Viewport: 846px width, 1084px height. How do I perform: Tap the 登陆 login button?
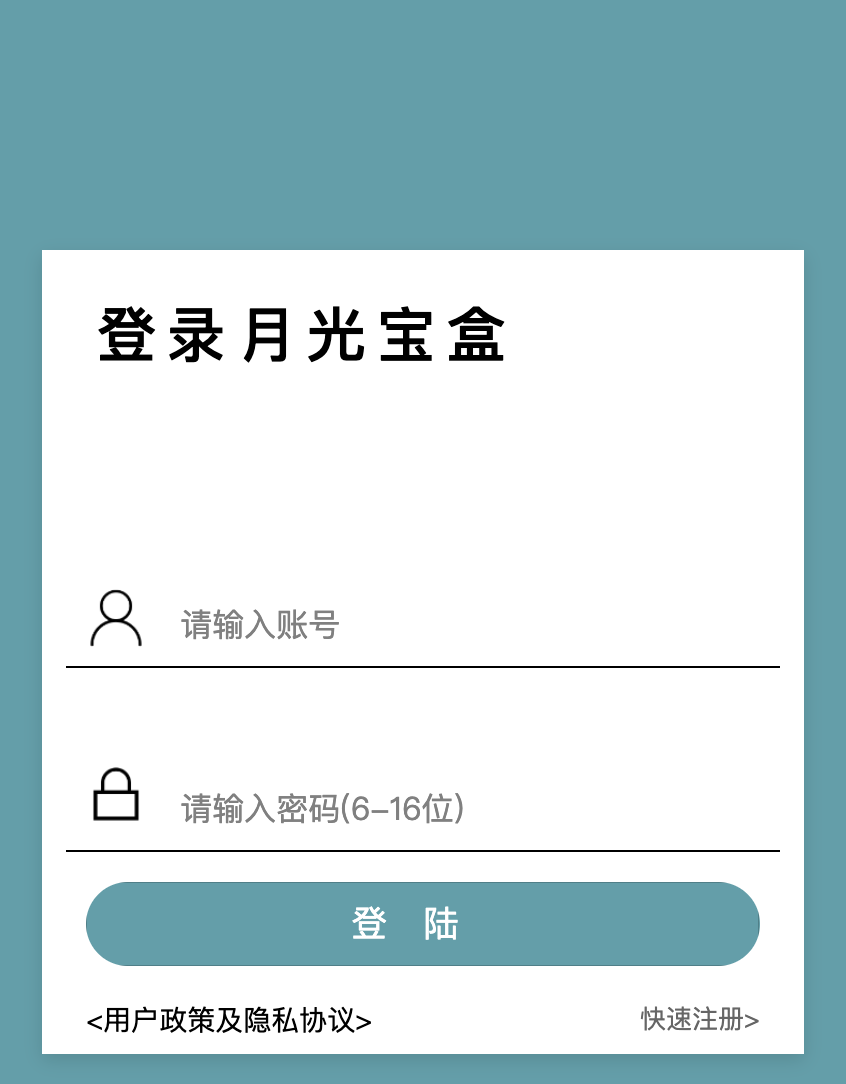(423, 924)
